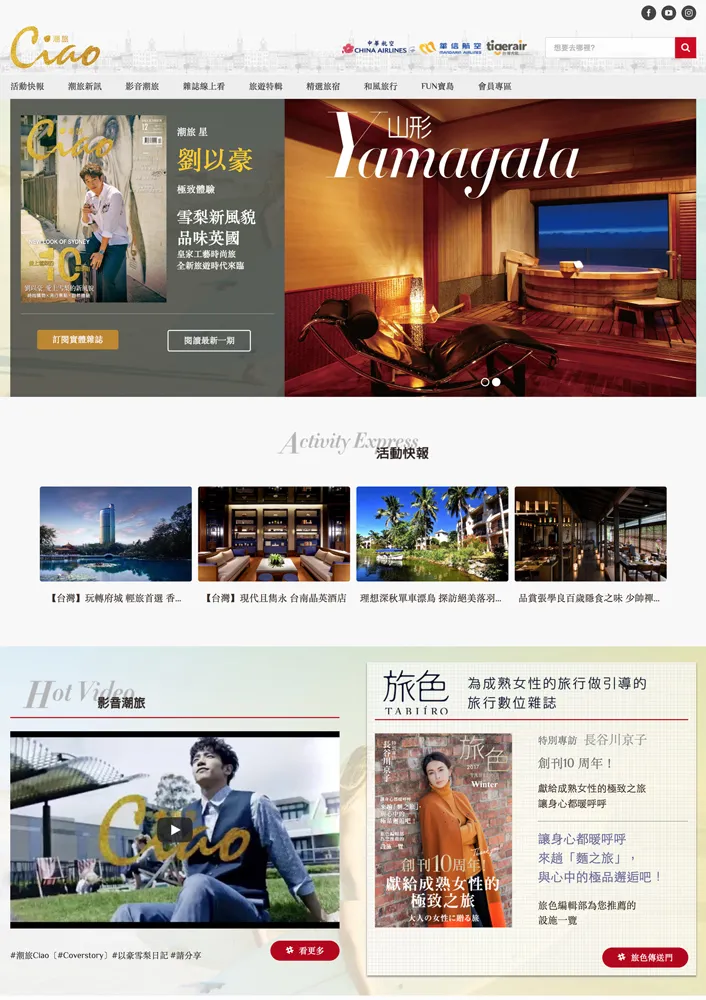Tap the 閱讀最新一期 button
Viewport: 706px width, 1000px height.
tap(209, 340)
